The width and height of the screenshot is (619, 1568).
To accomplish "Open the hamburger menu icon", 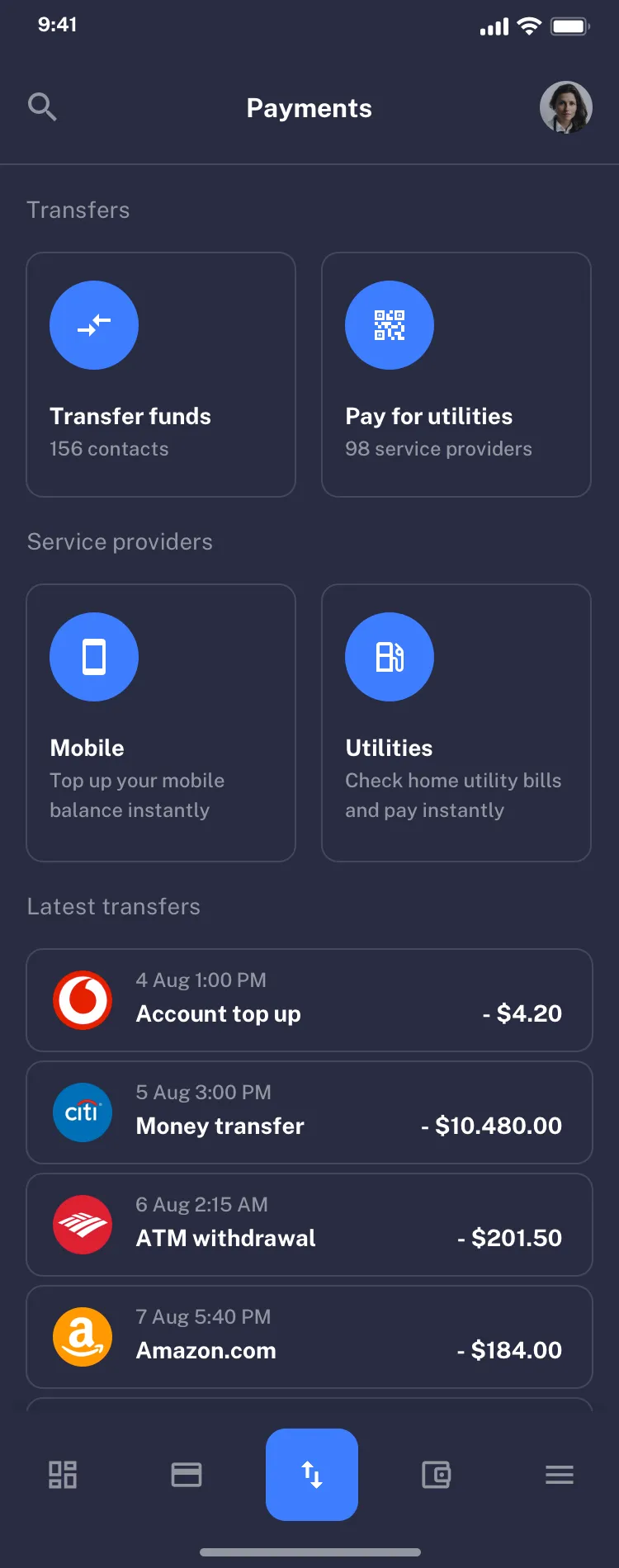I will [x=559, y=1475].
